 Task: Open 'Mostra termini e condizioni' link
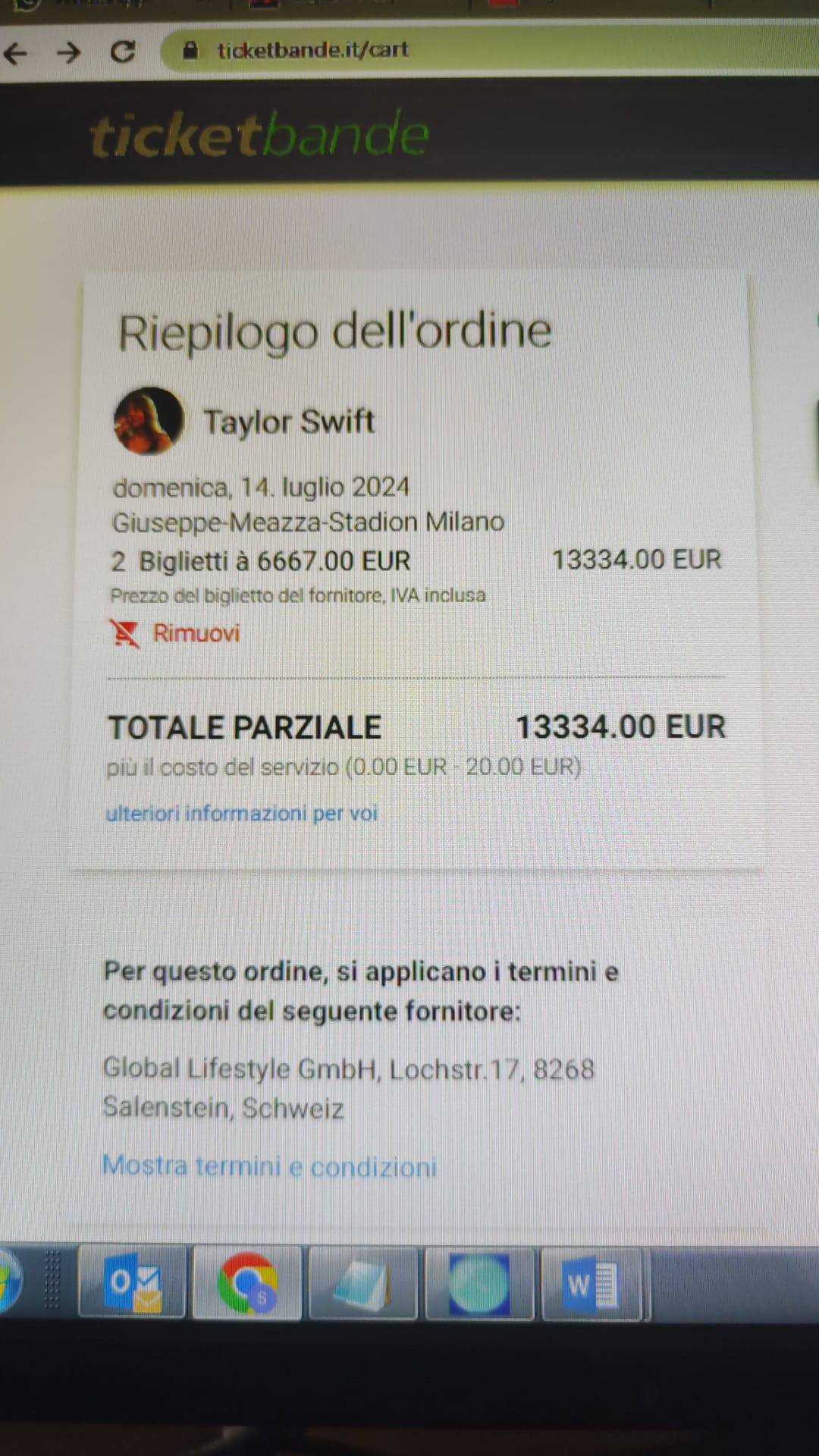(269, 1166)
